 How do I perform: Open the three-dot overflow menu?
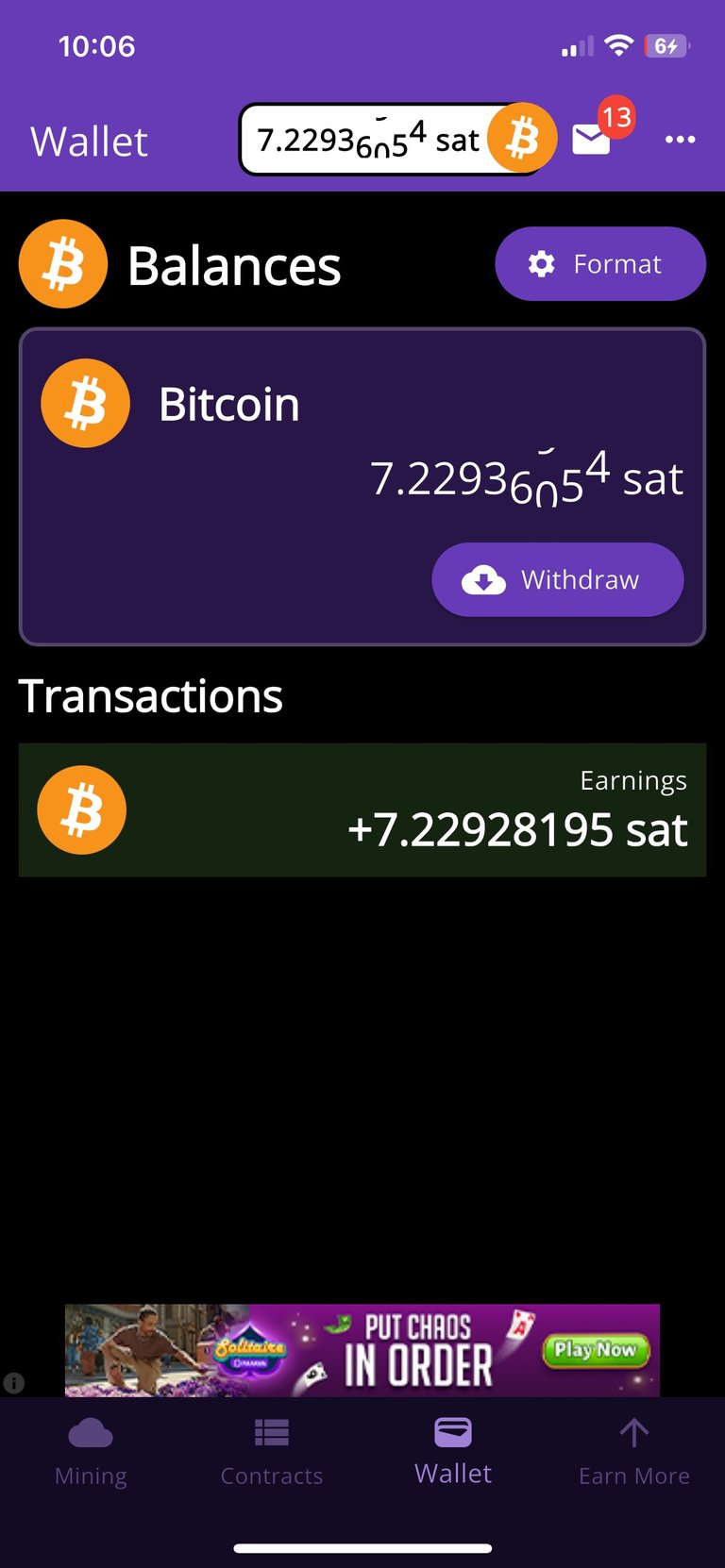pyautogui.click(x=680, y=140)
